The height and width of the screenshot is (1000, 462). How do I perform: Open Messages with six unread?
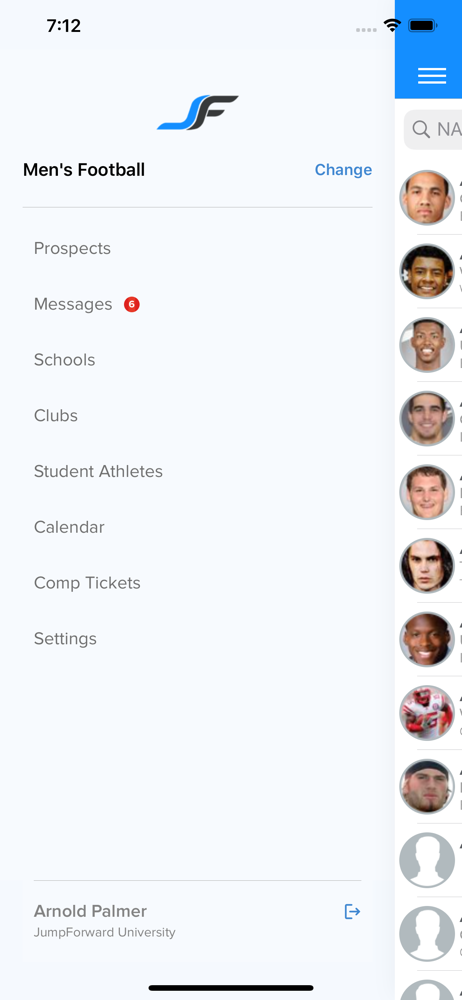[x=87, y=304]
